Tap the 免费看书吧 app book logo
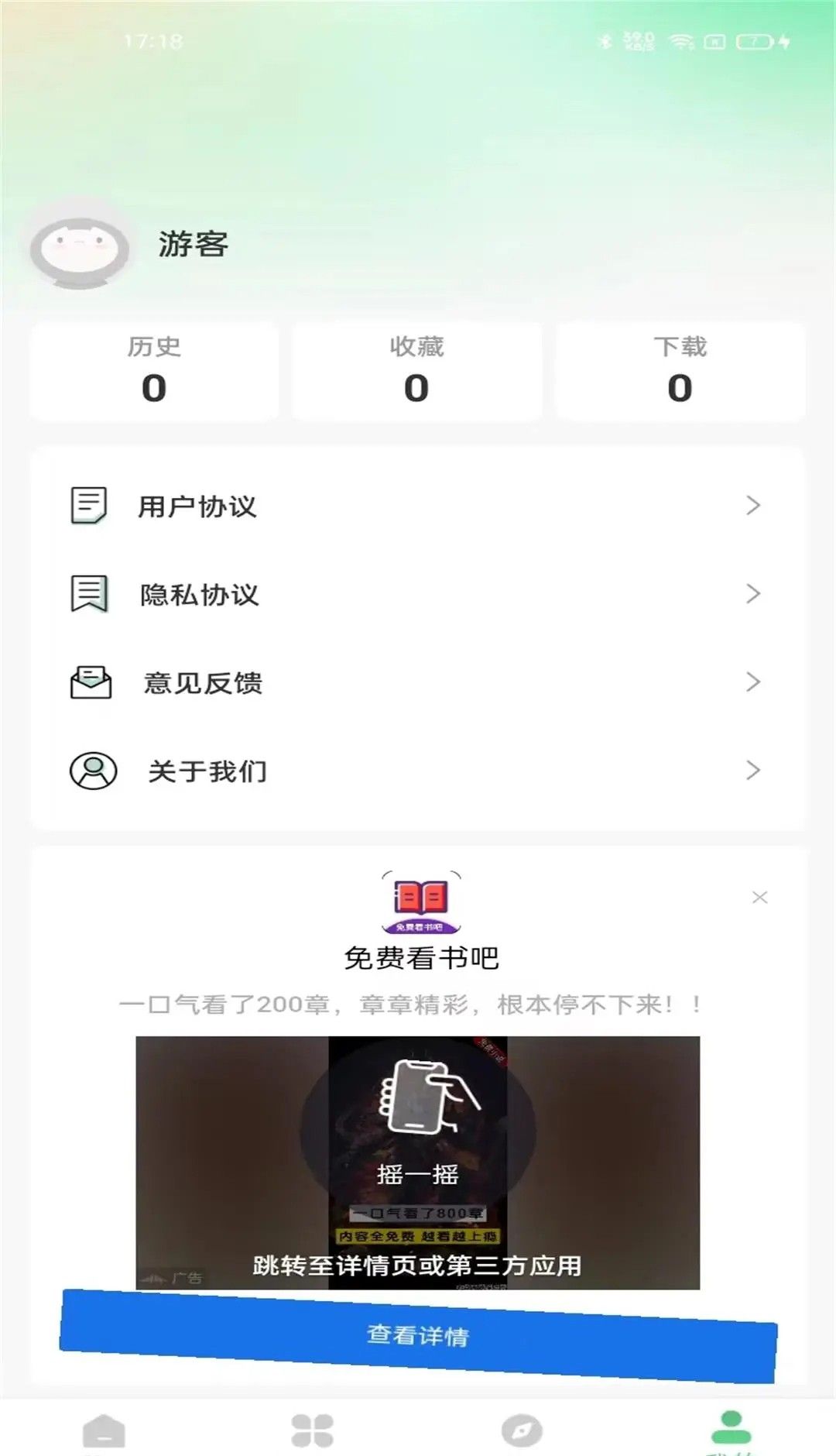 tap(420, 901)
